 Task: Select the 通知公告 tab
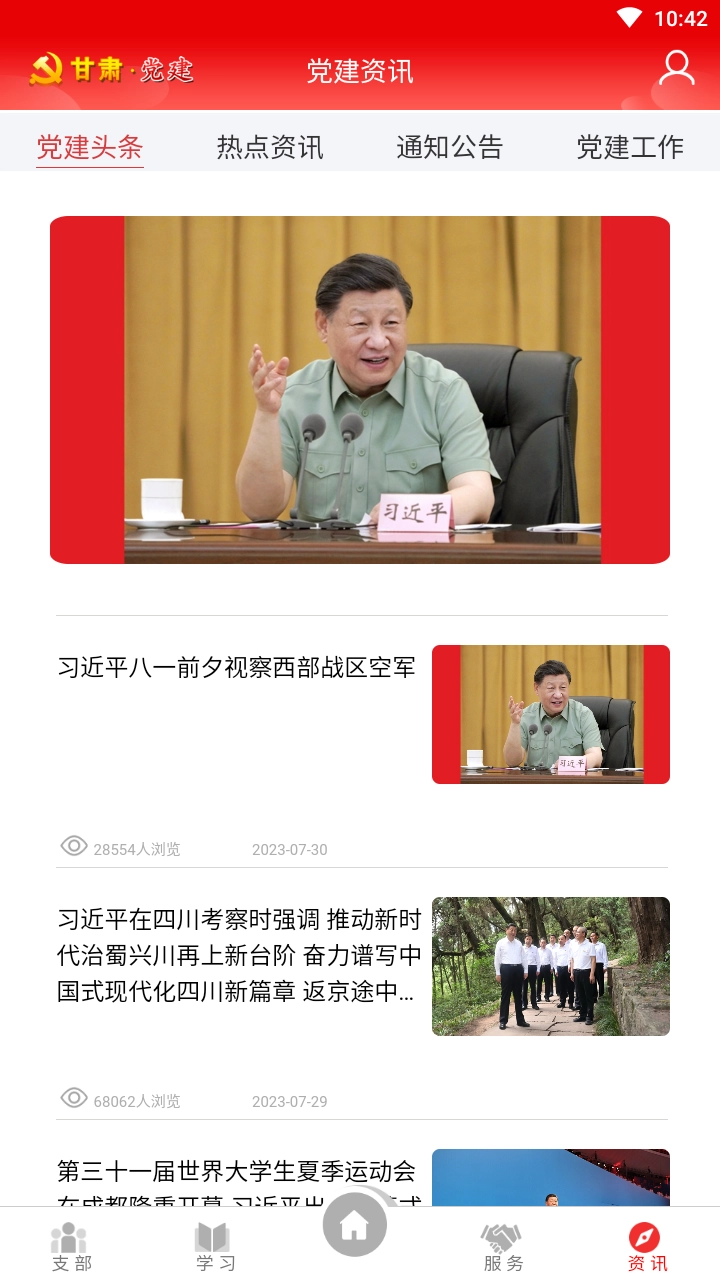(449, 147)
